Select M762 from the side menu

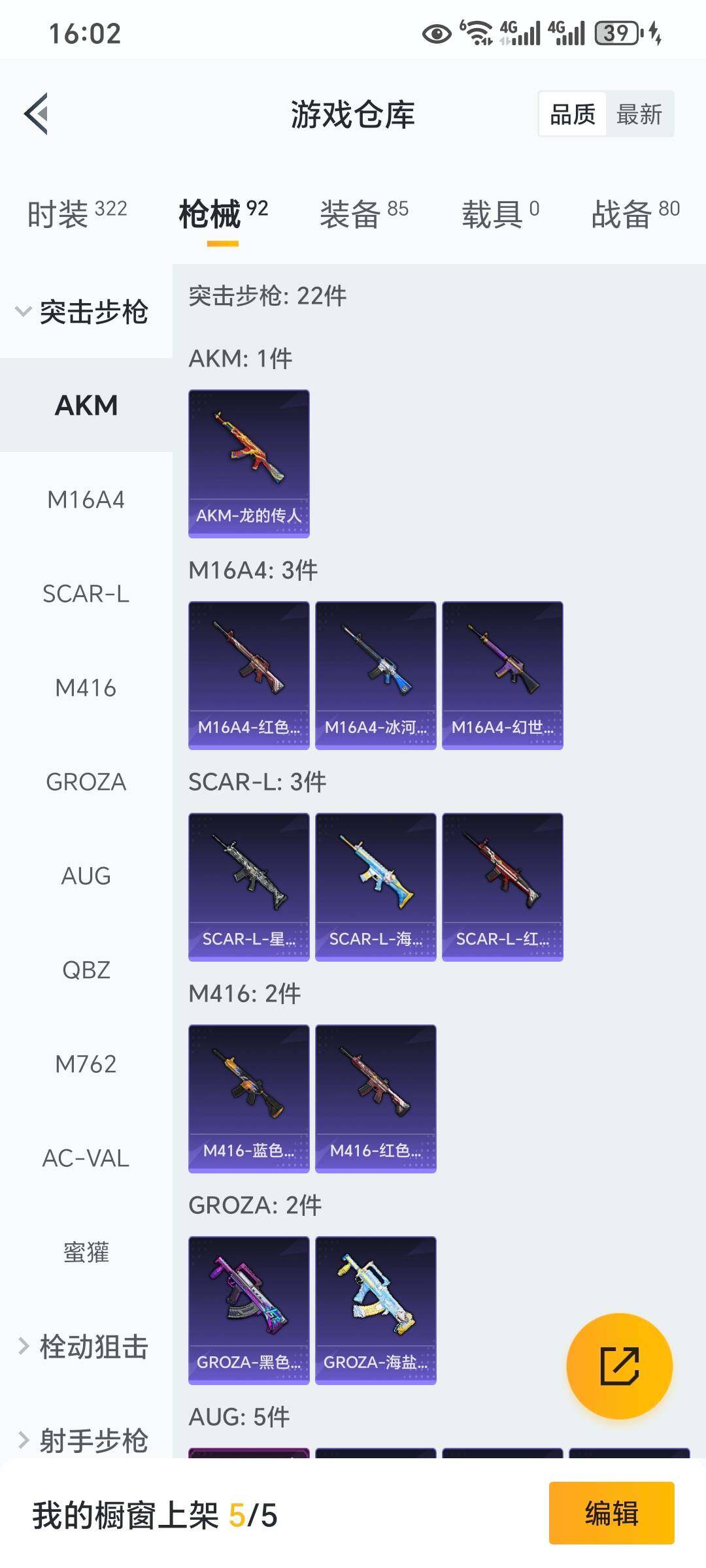(86, 1064)
